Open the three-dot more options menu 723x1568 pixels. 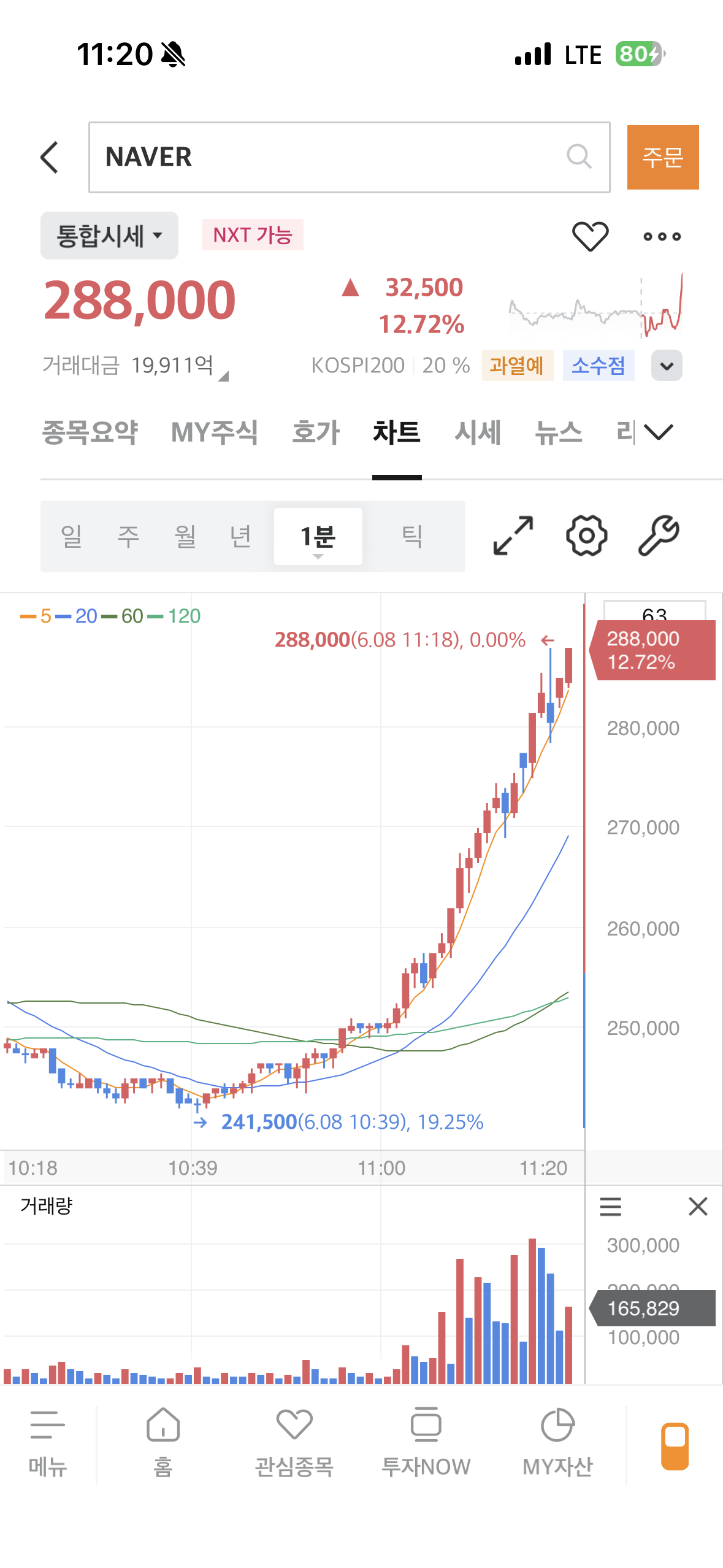pos(662,236)
